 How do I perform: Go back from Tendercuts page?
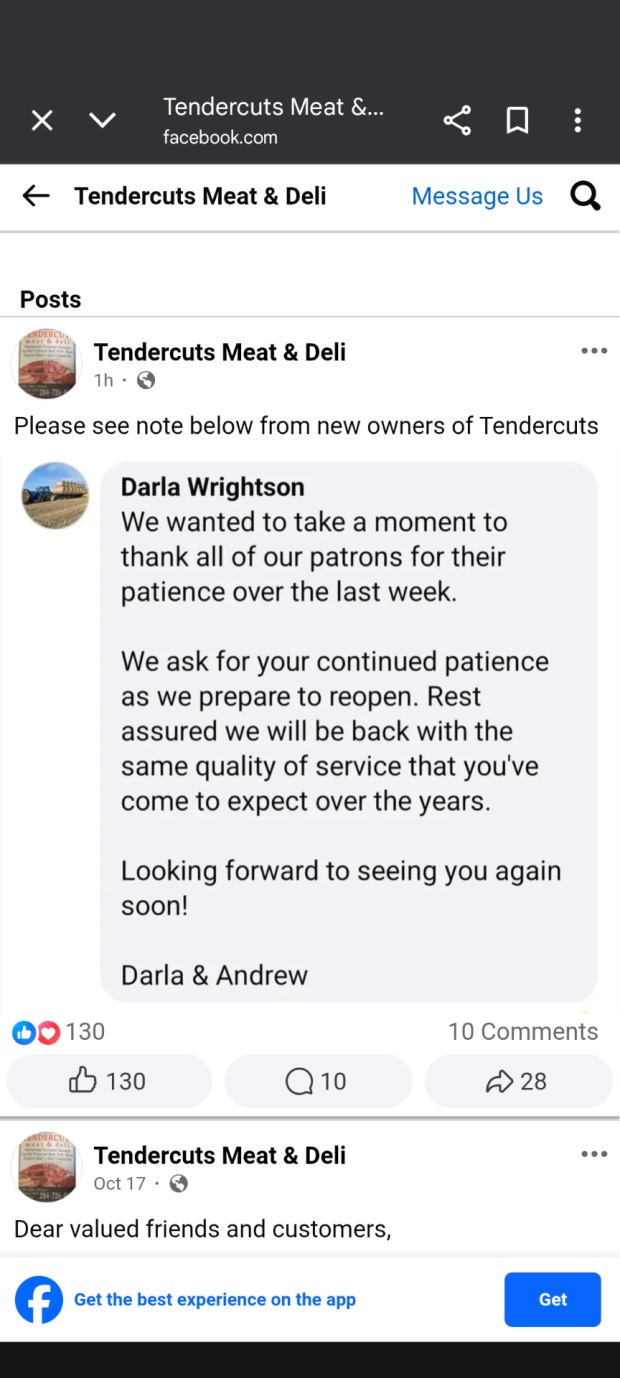tap(36, 196)
